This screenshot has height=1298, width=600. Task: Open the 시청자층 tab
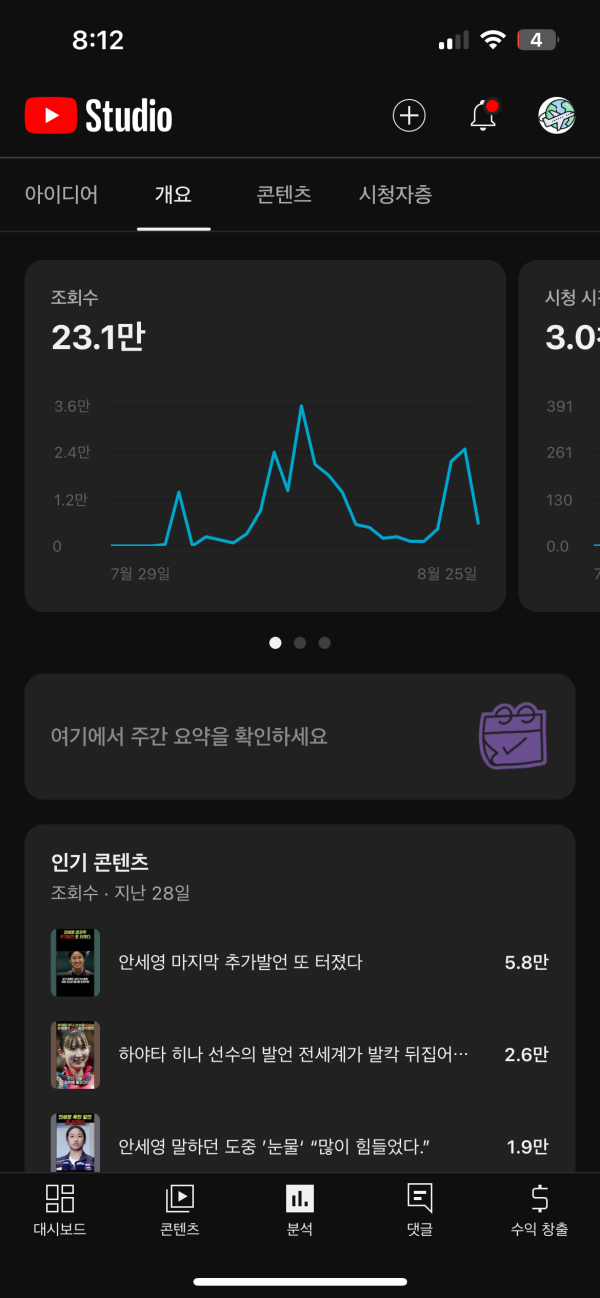pos(395,195)
